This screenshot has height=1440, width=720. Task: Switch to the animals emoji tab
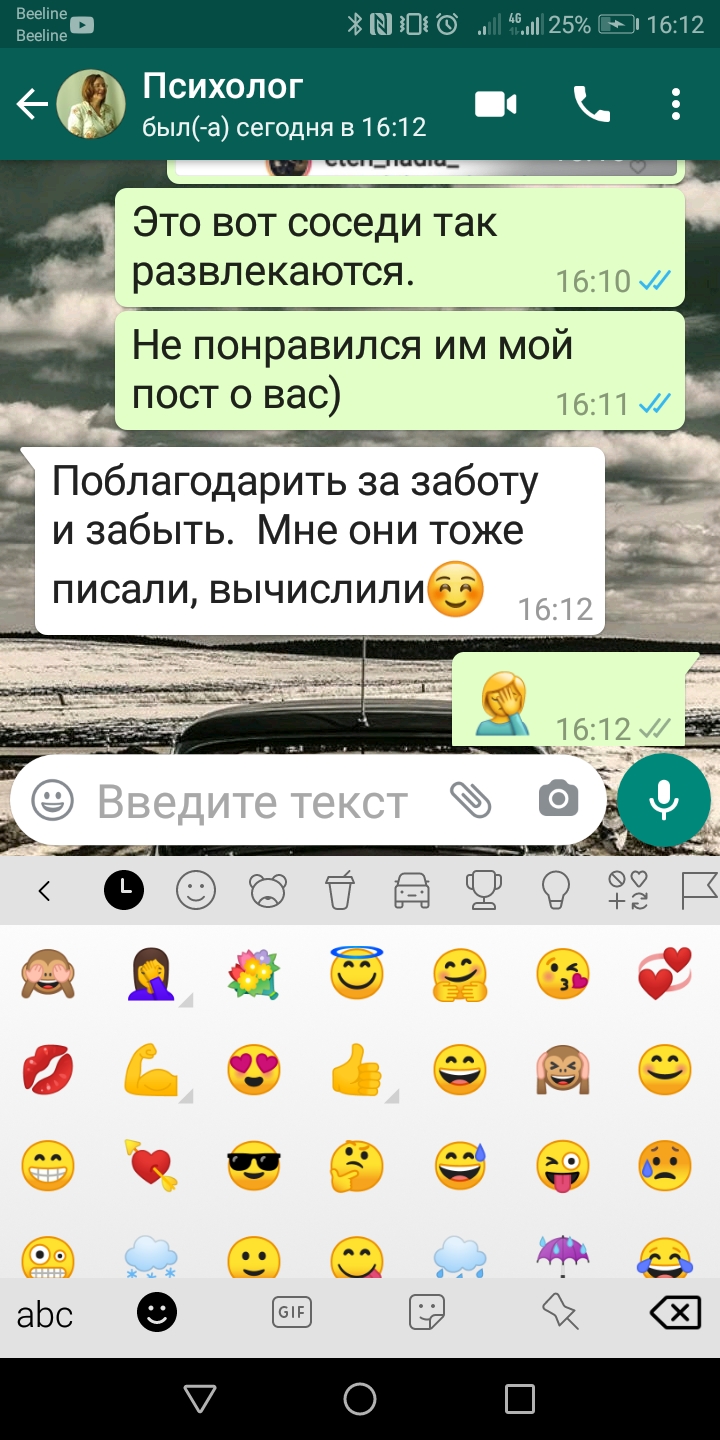[x=268, y=889]
